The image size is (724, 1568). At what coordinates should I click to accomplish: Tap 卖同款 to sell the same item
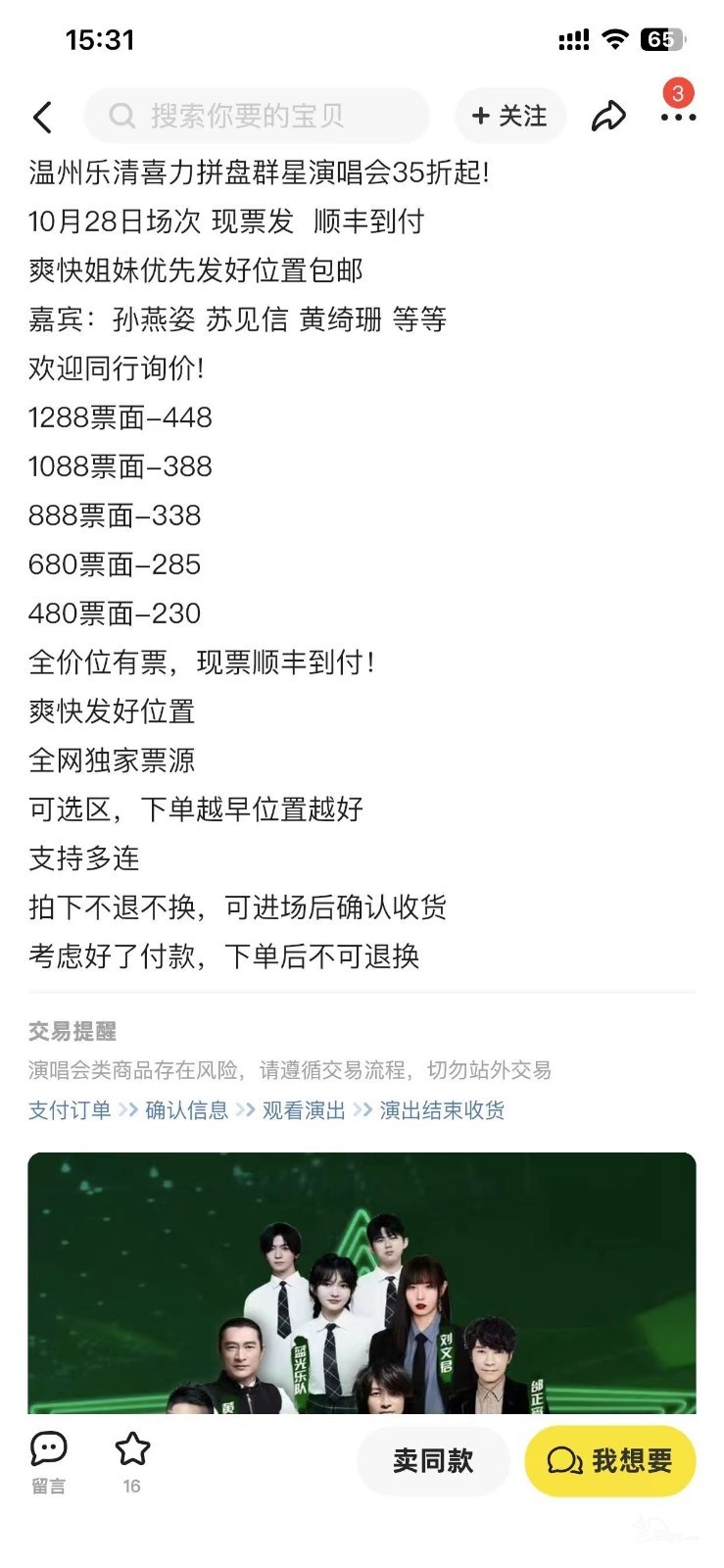click(x=433, y=1461)
